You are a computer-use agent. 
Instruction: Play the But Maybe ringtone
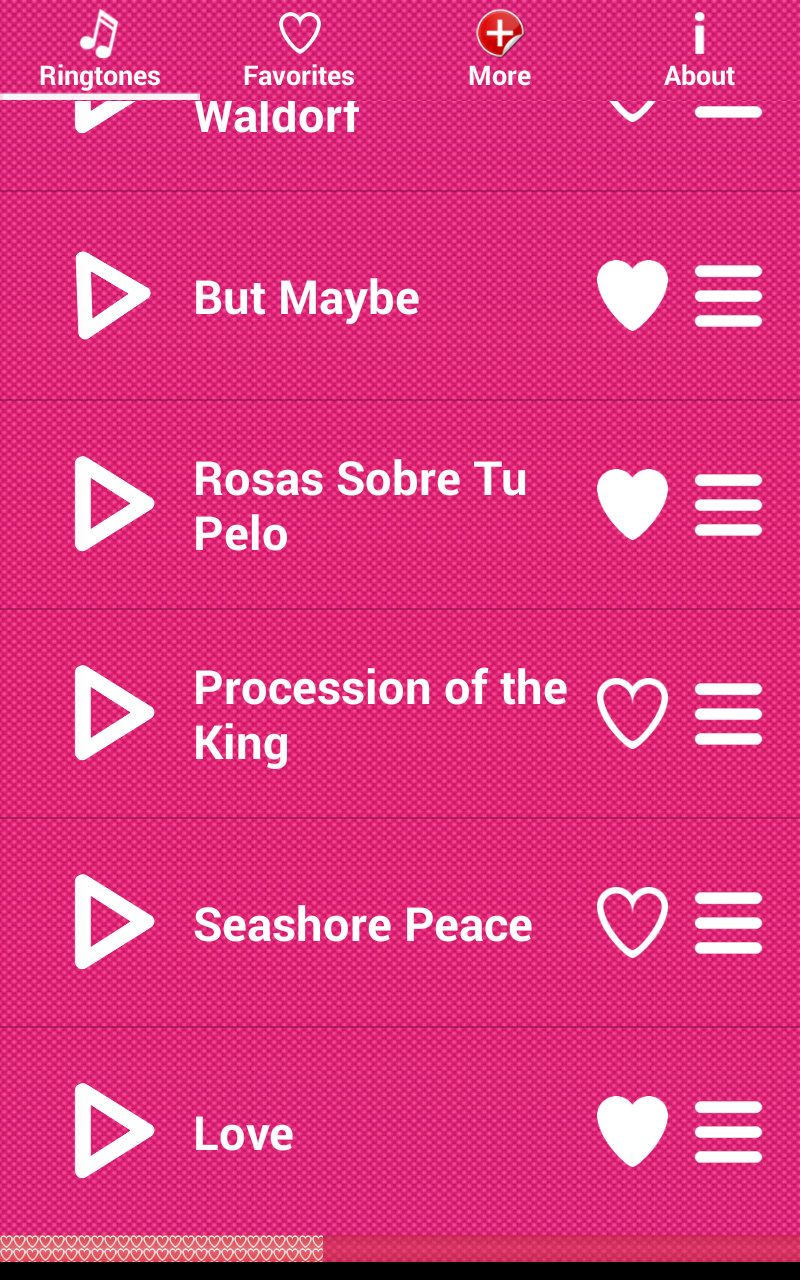tap(112, 295)
